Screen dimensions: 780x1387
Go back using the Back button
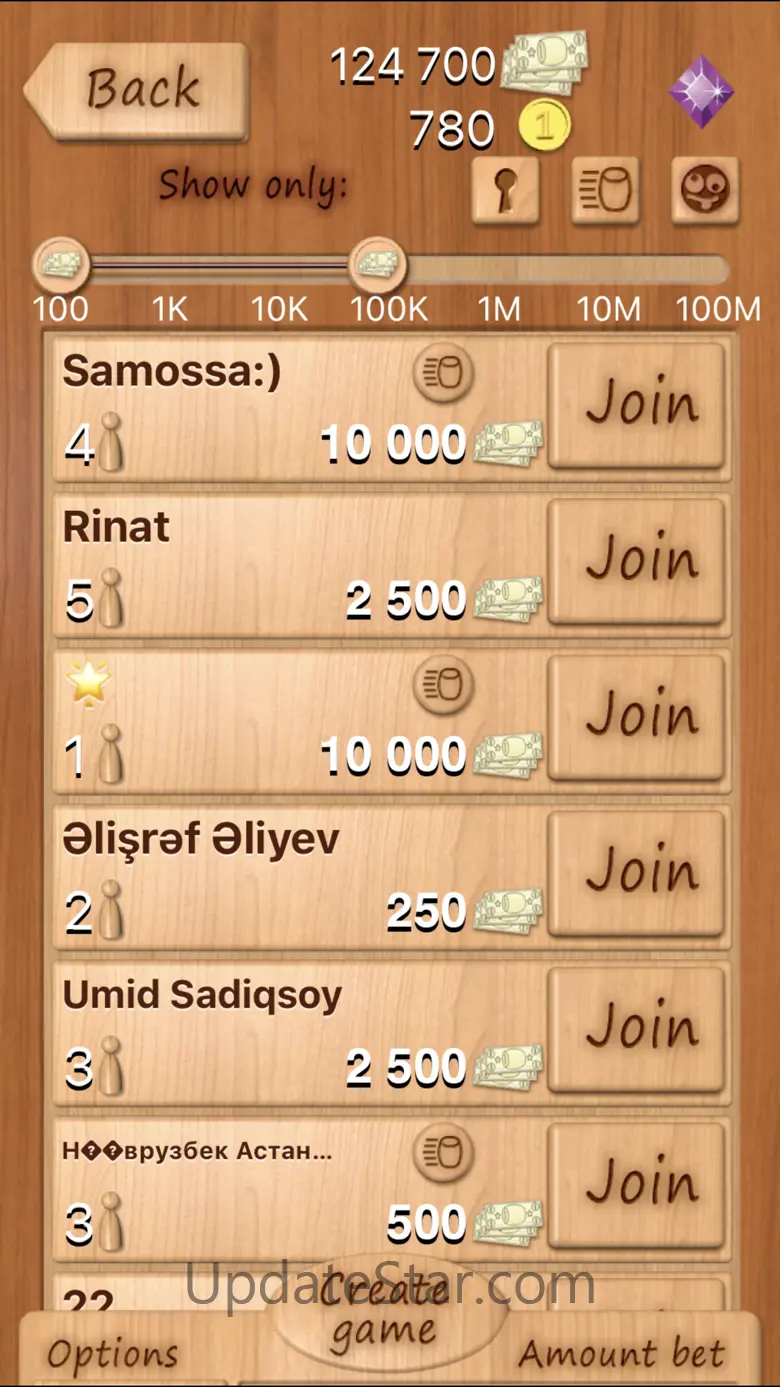137,90
